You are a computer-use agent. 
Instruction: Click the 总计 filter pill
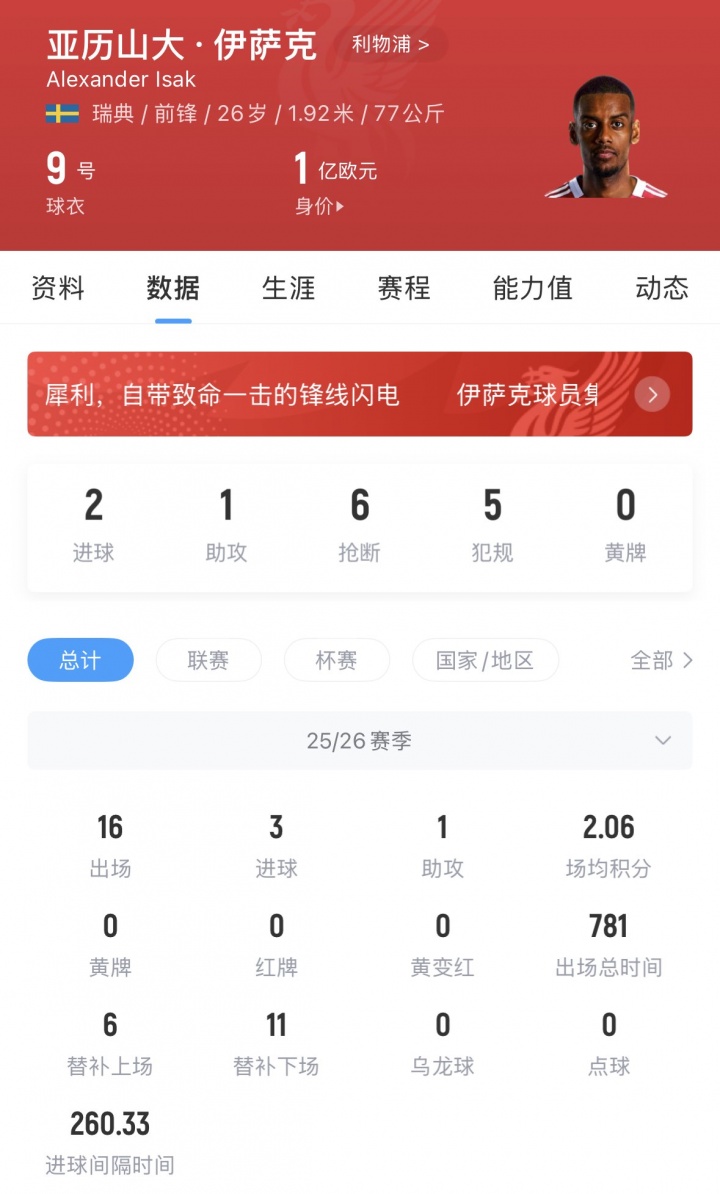pyautogui.click(x=80, y=660)
